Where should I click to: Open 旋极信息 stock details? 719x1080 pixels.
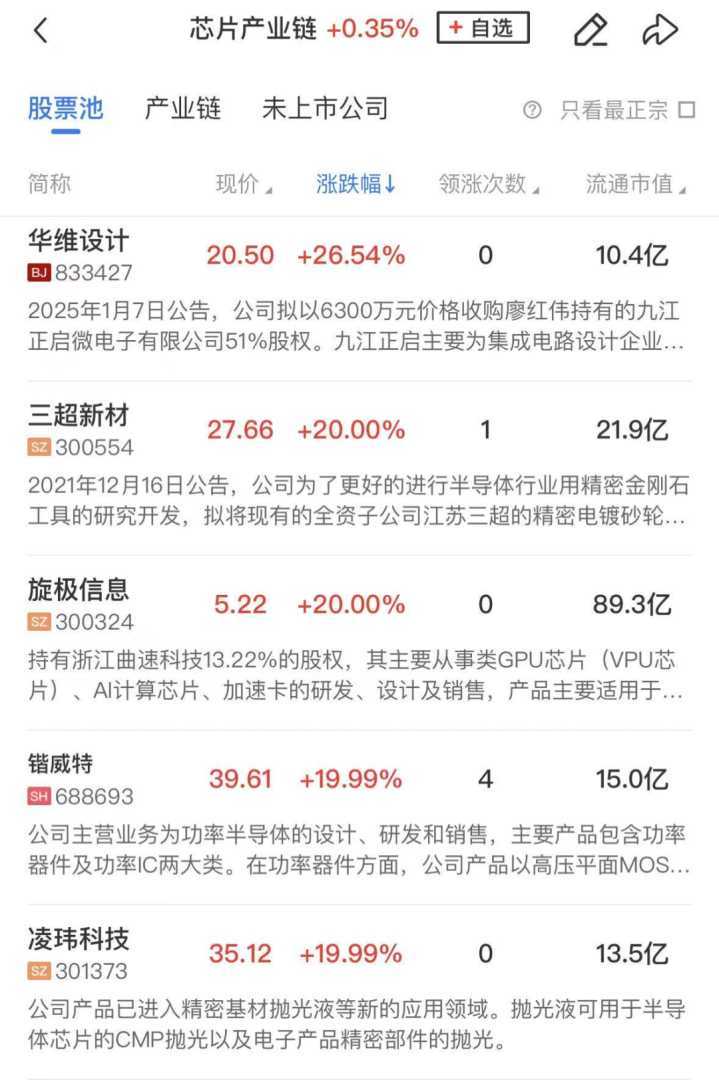[79, 592]
